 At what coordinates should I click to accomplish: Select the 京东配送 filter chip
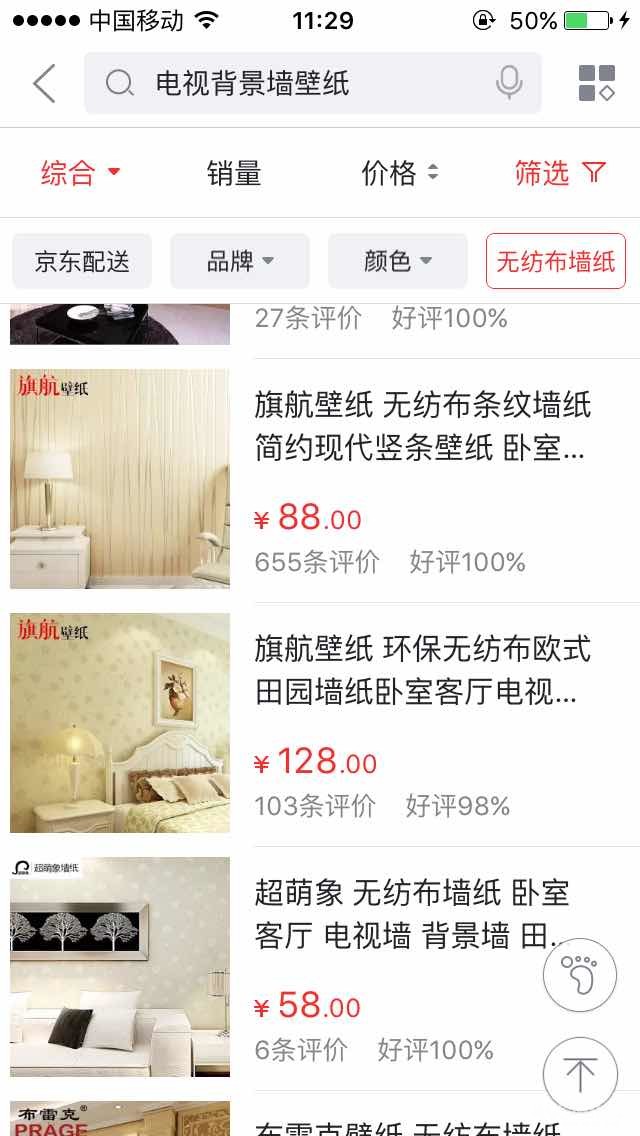click(x=82, y=262)
